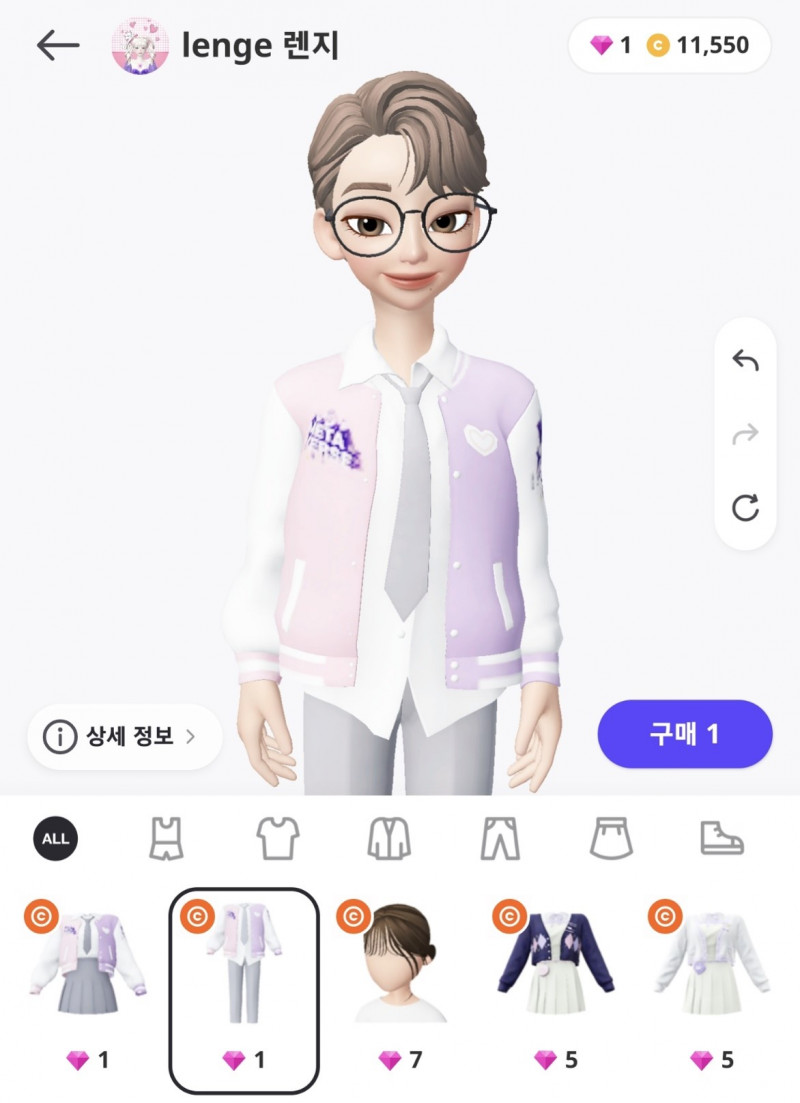Open lenge 렌지 creator profile
The image size is (800, 1103).
(x=226, y=45)
